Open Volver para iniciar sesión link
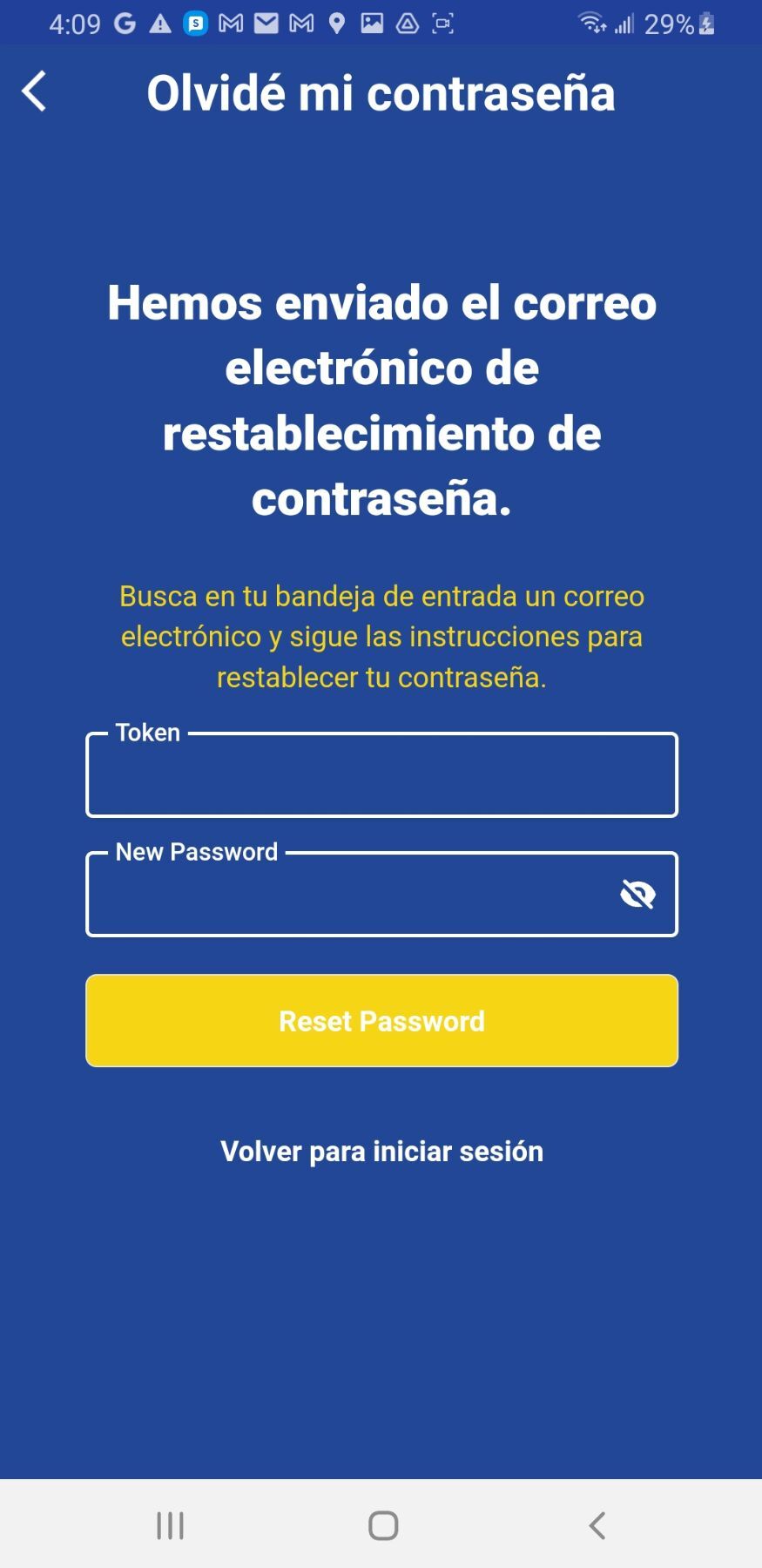This screenshot has height=1568, width=762. click(381, 1151)
